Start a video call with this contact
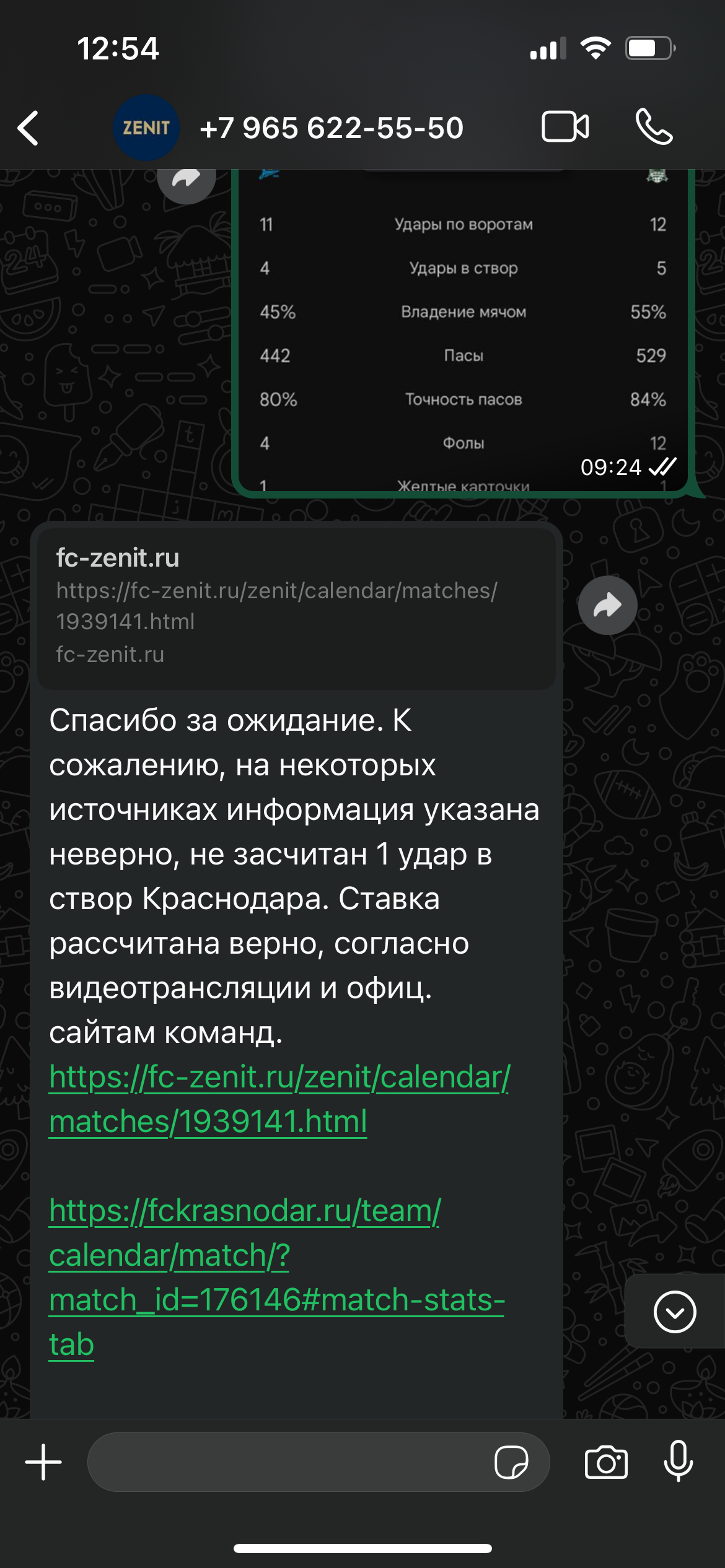The height and width of the screenshot is (1568, 725). click(x=565, y=127)
